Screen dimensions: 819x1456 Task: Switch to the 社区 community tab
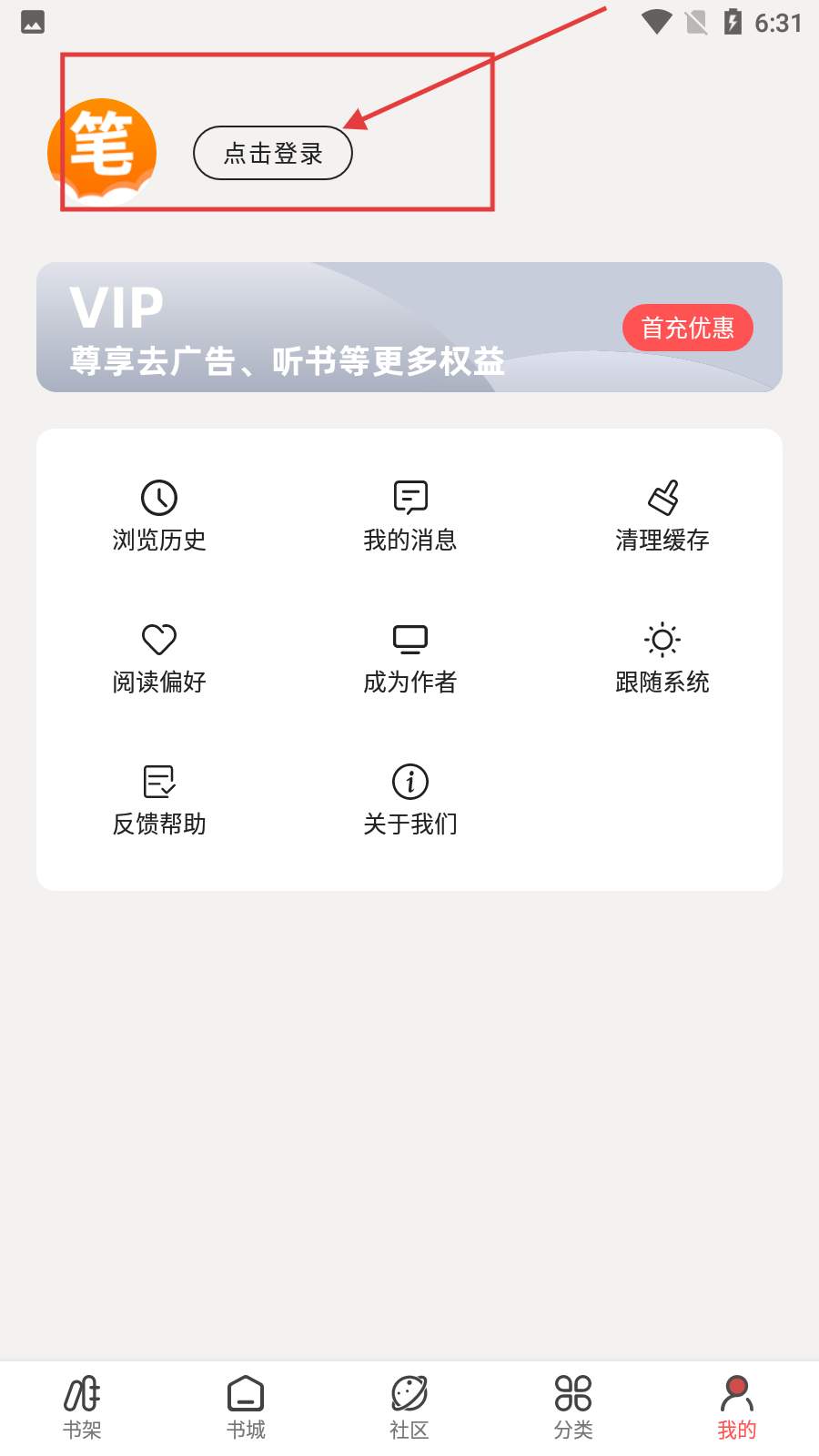pos(409,1407)
